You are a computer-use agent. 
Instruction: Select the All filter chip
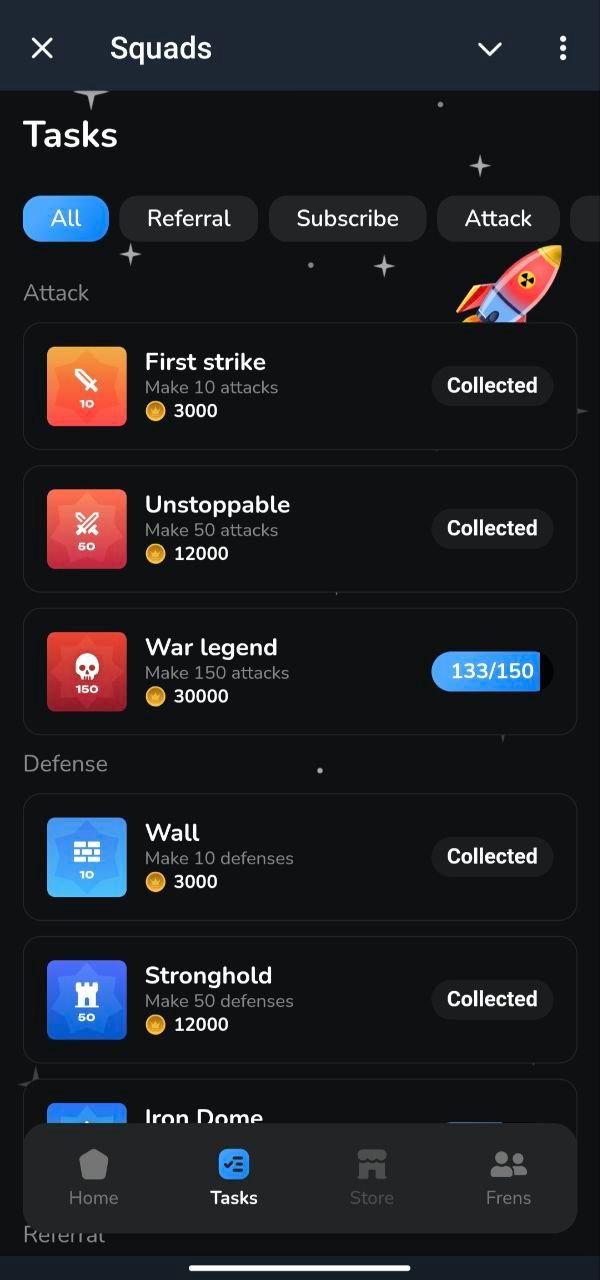click(x=66, y=218)
